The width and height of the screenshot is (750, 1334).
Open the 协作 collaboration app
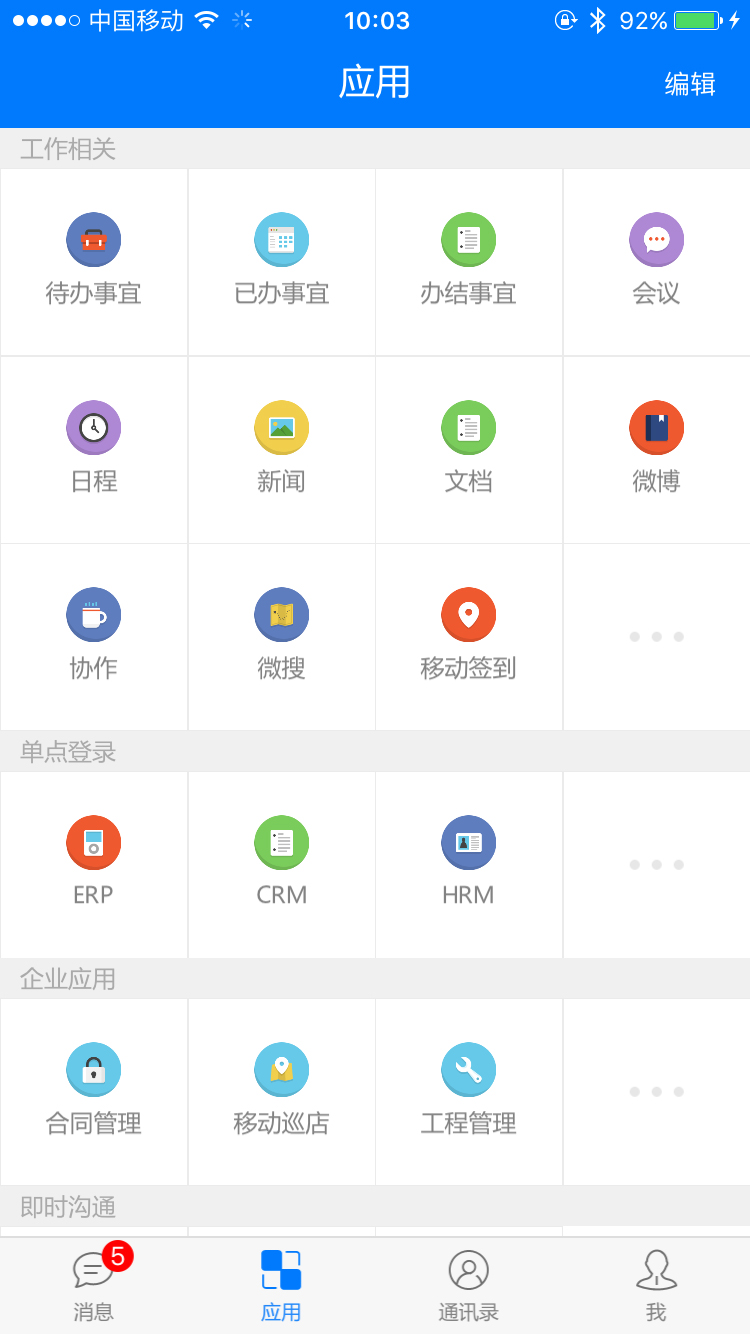94,636
